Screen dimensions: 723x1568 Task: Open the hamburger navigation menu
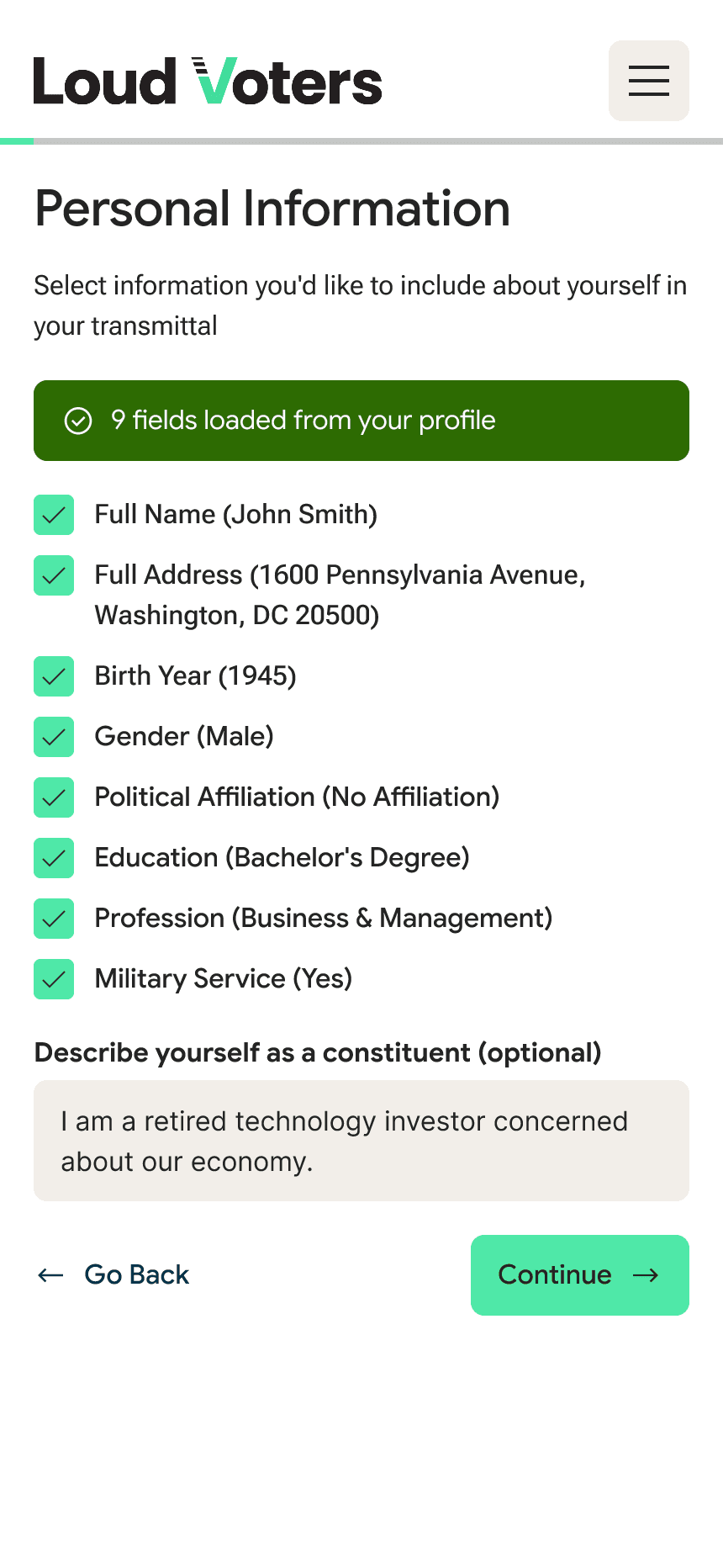(648, 81)
